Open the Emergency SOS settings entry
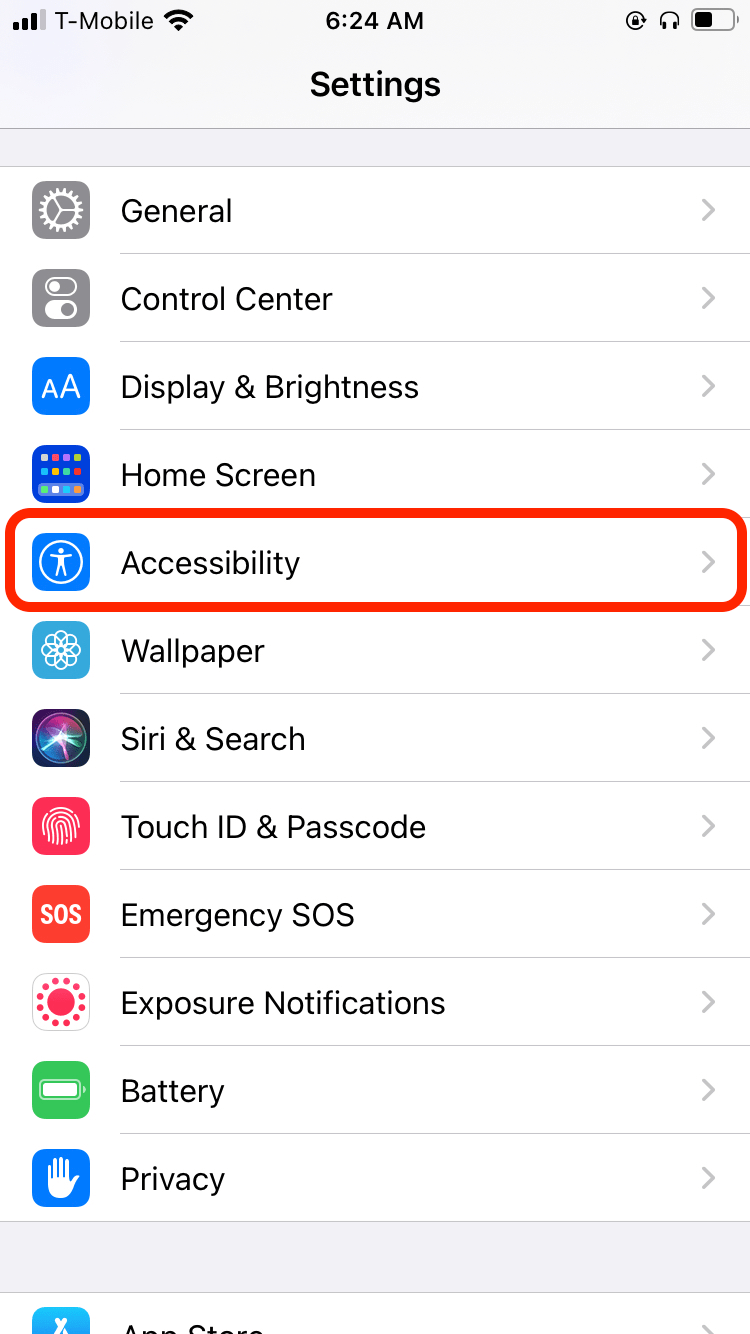Image resolution: width=750 pixels, height=1334 pixels. (x=375, y=914)
